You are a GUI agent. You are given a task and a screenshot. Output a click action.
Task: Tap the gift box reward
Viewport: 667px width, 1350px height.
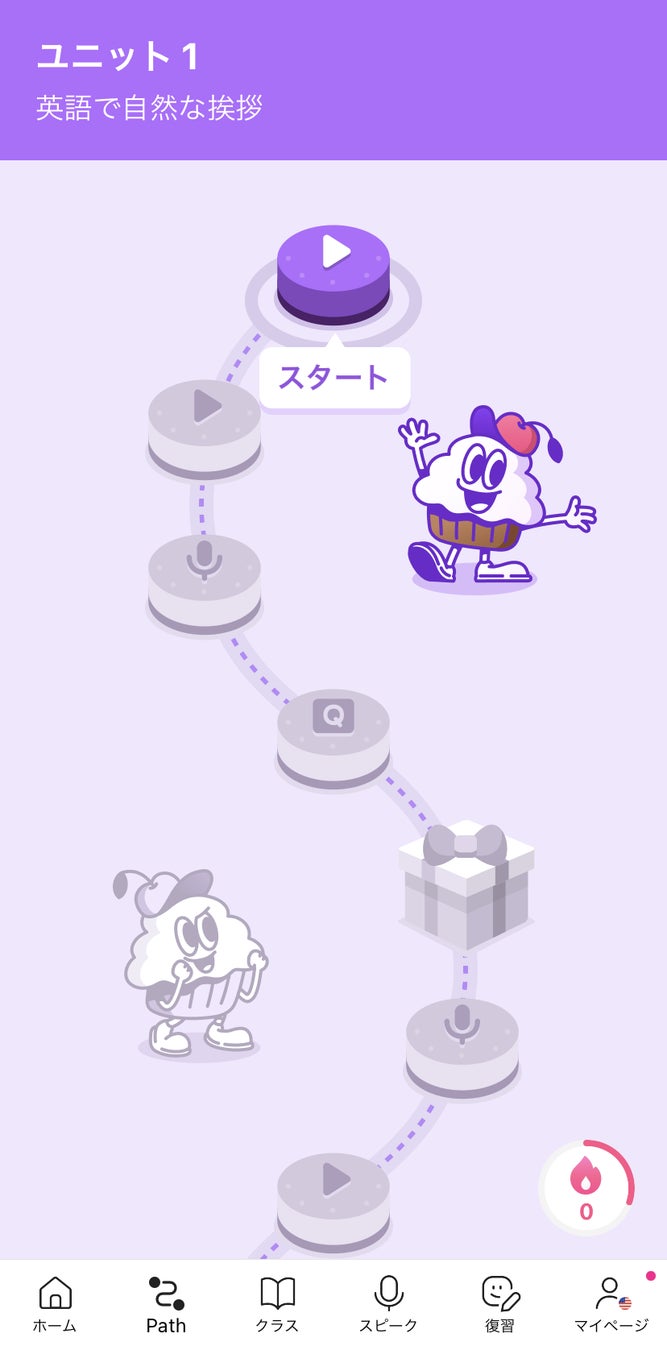point(466,886)
